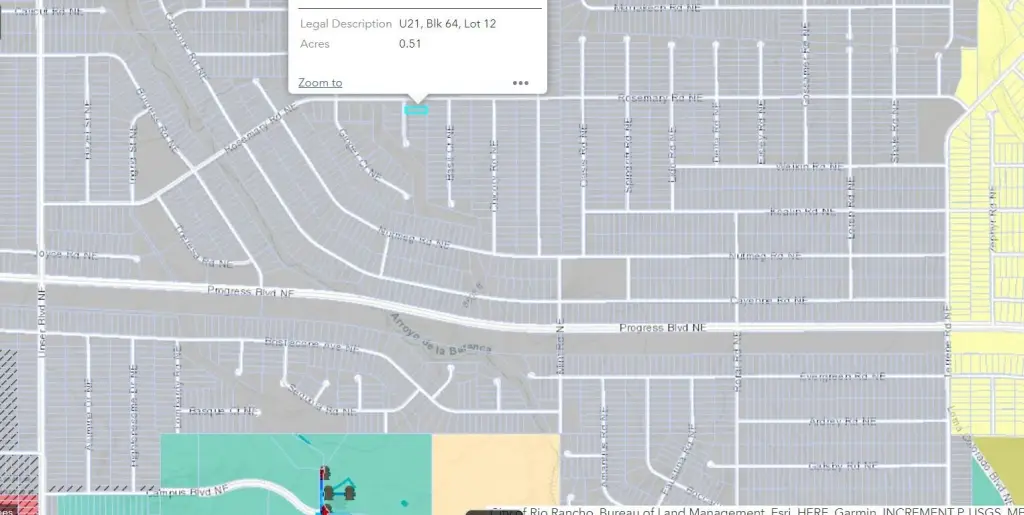The image size is (1024, 515).
Task: Select the highlighted cyan parcel
Action: [416, 110]
